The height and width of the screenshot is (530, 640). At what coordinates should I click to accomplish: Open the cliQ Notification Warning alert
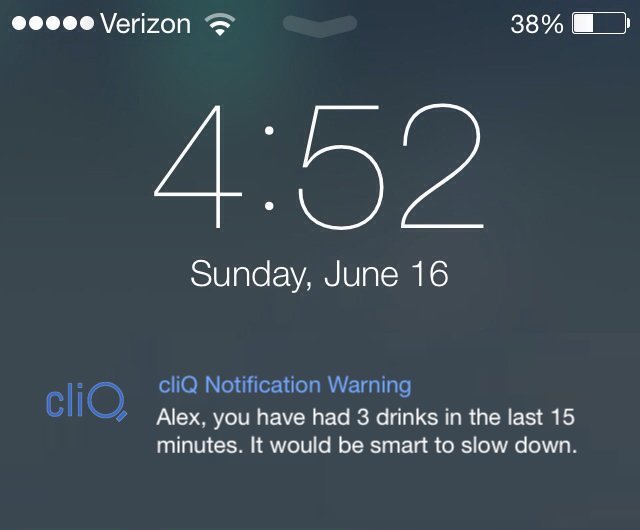(365, 415)
